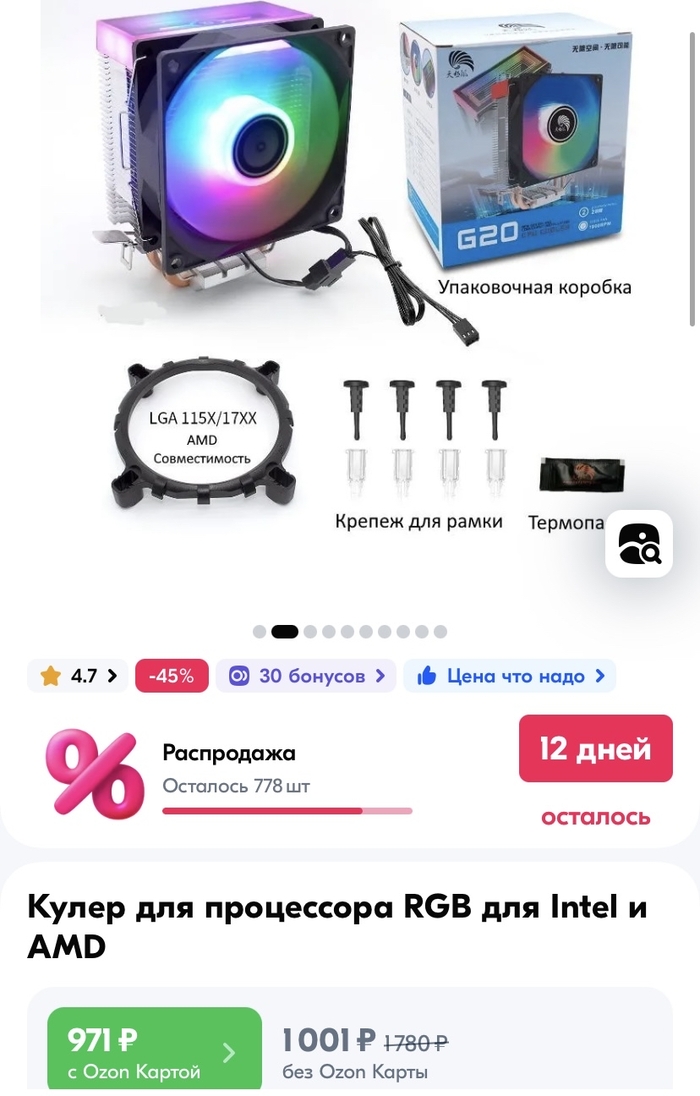Tap the -45% discount badge
Image resolution: width=700 pixels, height=1096 pixels.
pyautogui.click(x=171, y=676)
